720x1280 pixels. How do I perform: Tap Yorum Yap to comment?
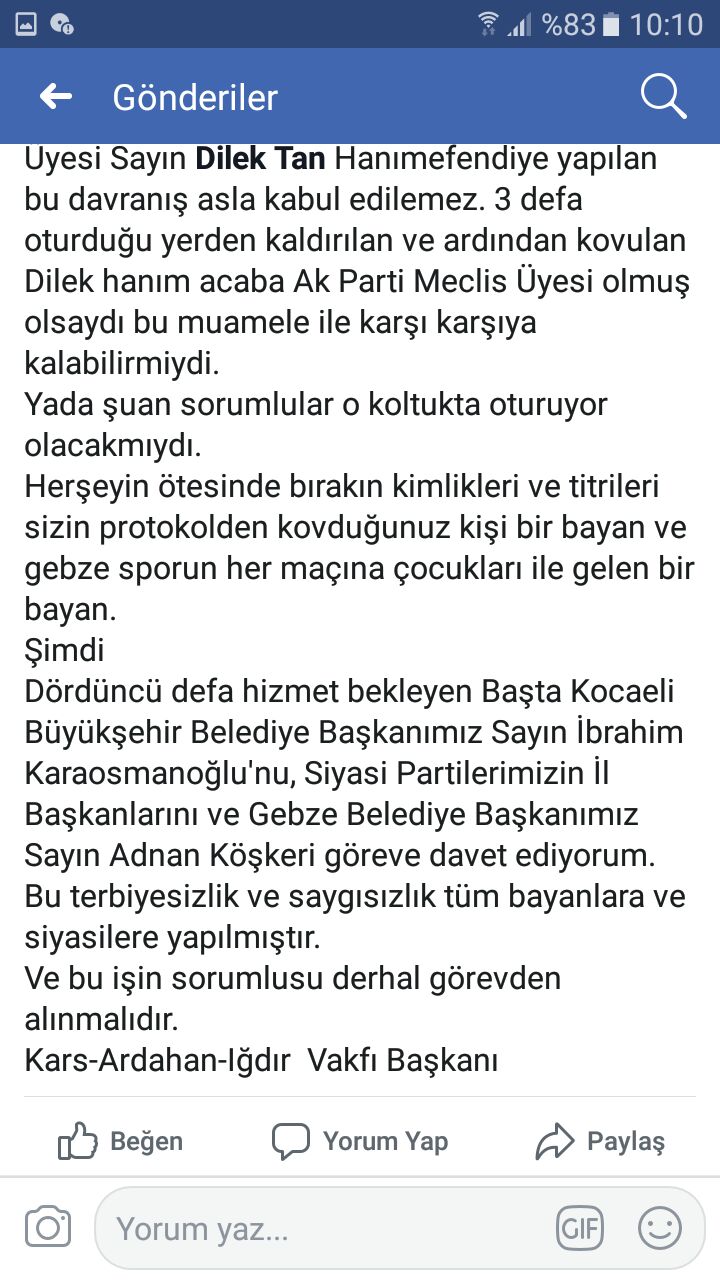360,1141
